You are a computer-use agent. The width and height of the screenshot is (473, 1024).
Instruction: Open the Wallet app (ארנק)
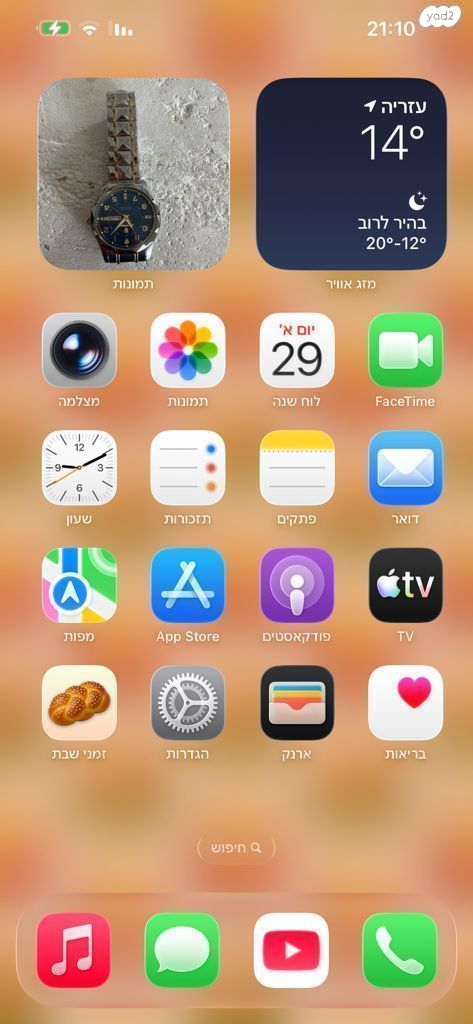pyautogui.click(x=297, y=703)
